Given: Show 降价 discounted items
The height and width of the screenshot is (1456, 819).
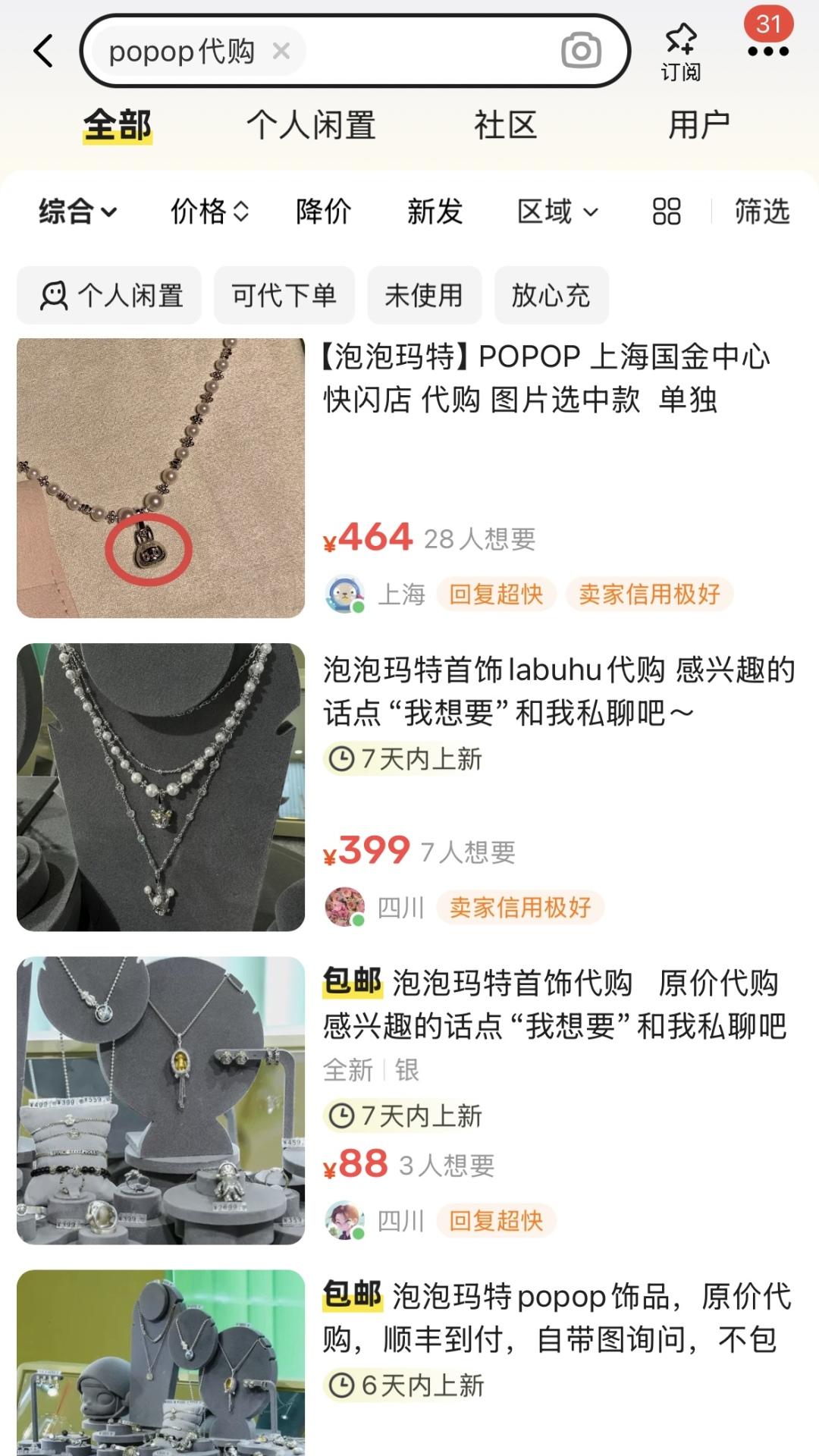Looking at the screenshot, I should pos(324,212).
